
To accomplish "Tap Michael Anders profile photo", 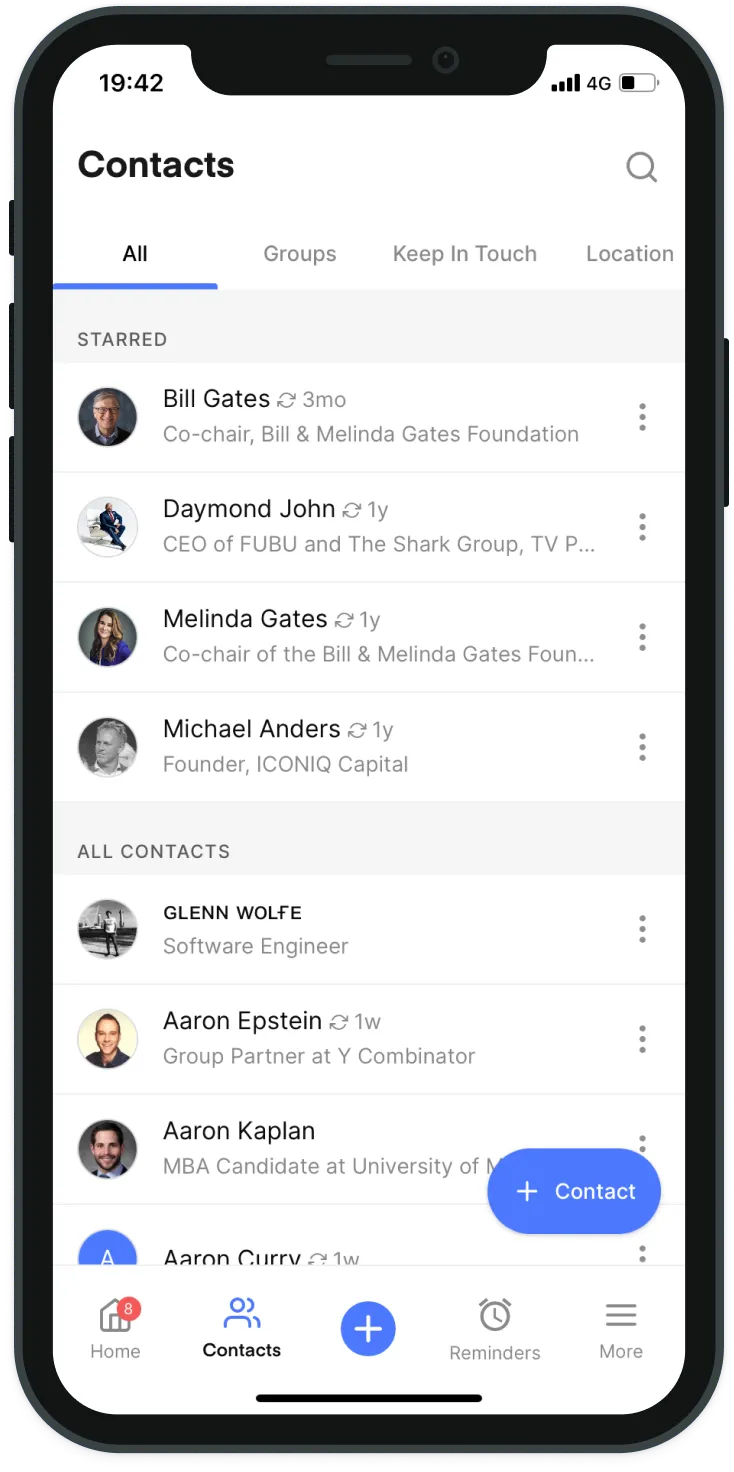I will tap(107, 747).
